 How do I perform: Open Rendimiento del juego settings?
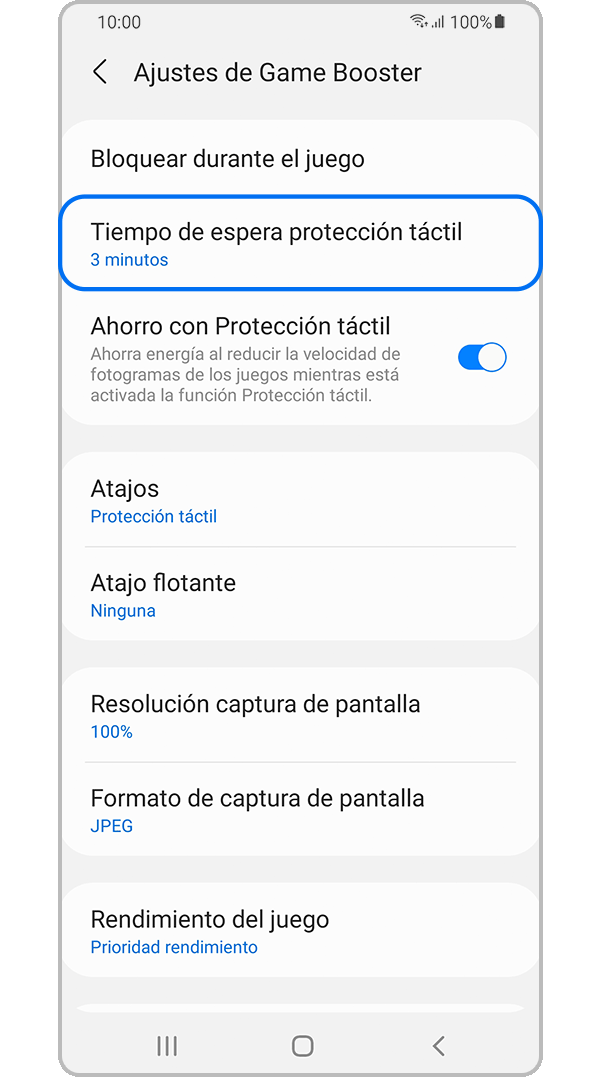300,931
